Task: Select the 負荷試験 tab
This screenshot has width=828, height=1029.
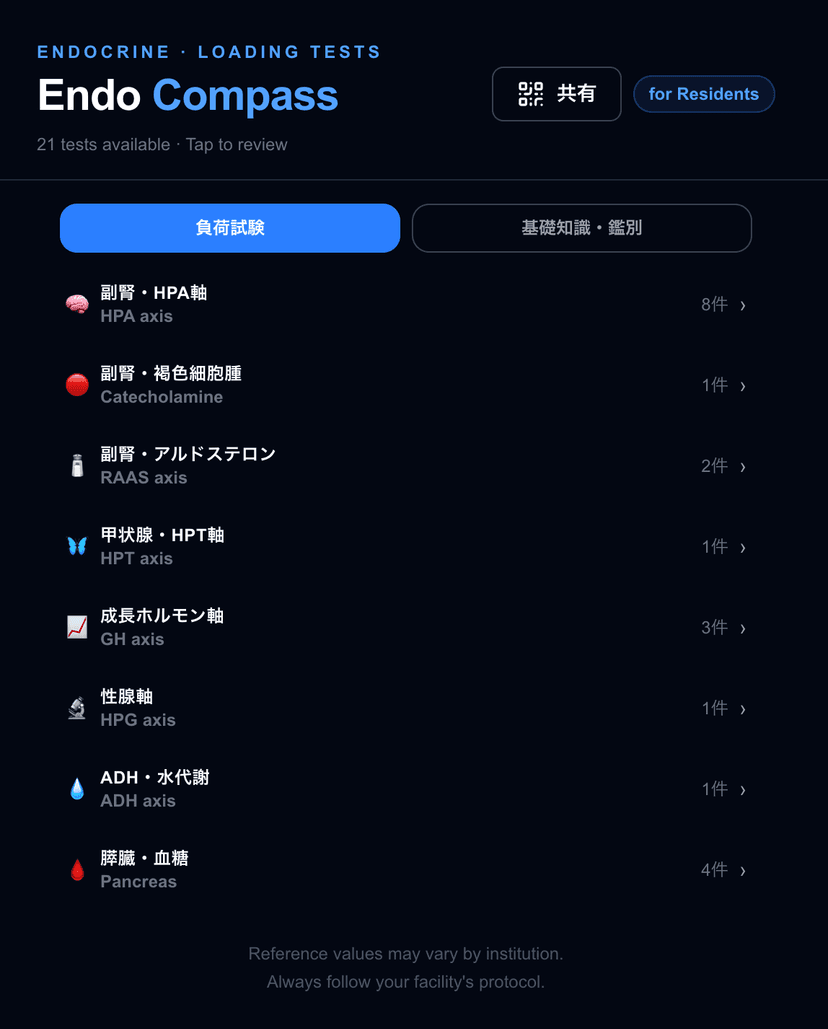Action: tap(230, 228)
